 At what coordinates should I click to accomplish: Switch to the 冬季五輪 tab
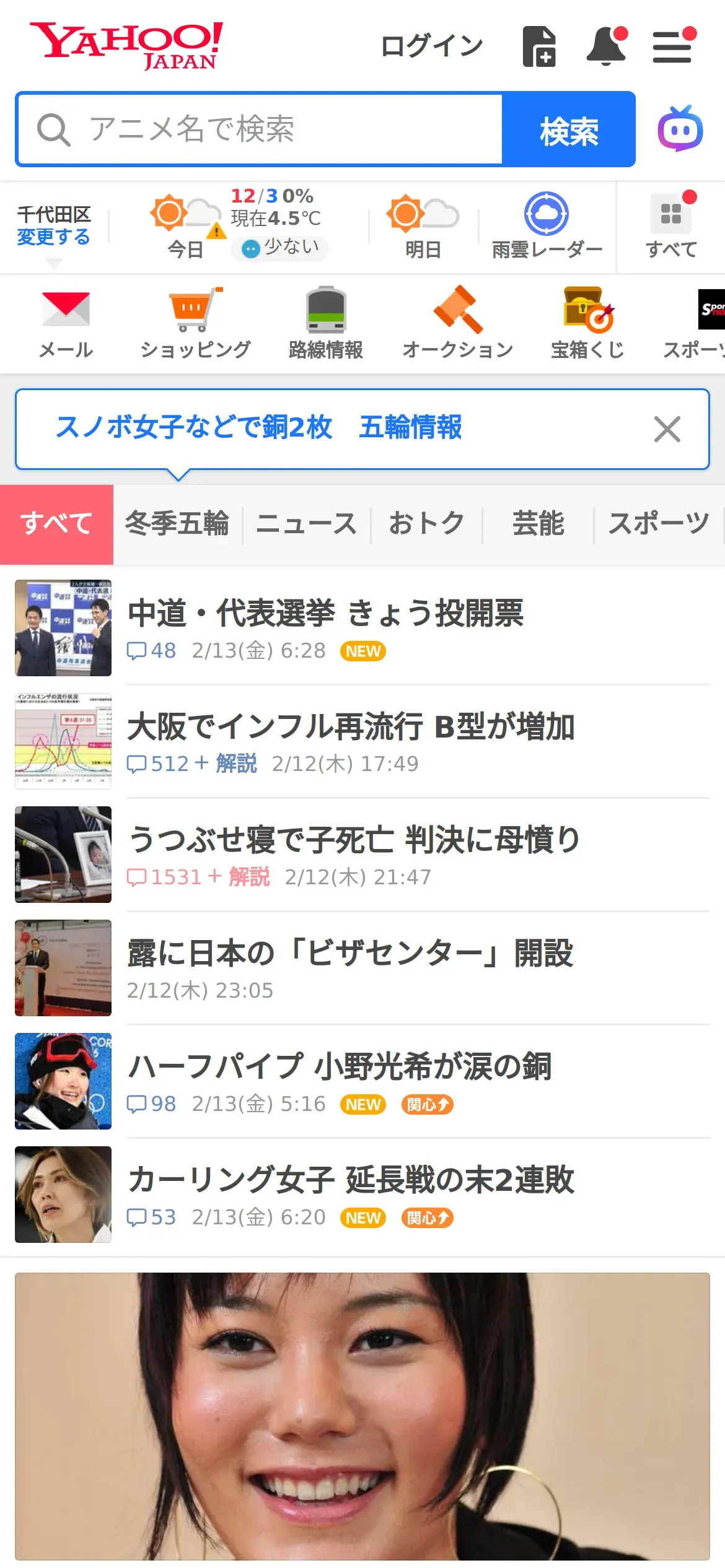click(177, 523)
